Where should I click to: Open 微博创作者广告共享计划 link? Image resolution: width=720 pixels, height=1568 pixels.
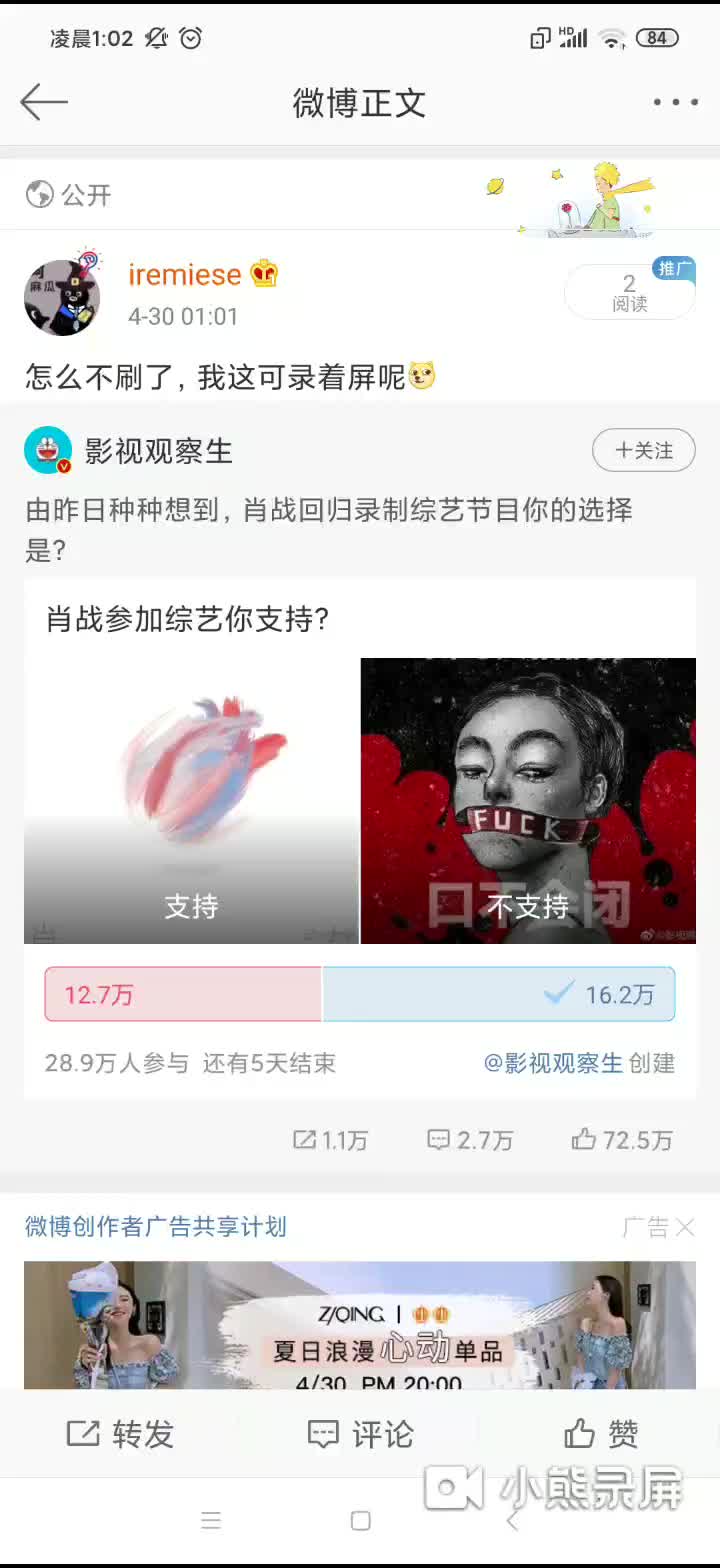pos(156,1227)
